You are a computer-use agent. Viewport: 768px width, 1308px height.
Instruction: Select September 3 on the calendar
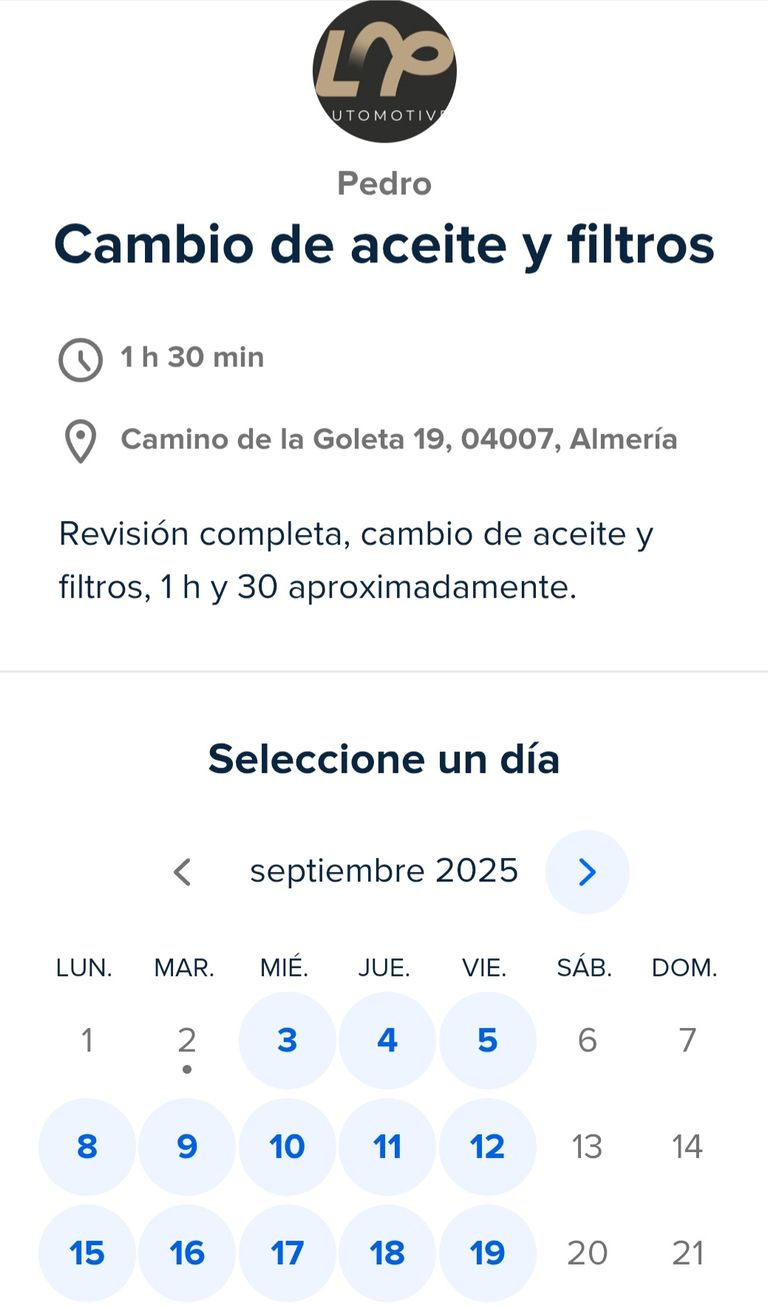[x=287, y=1040]
